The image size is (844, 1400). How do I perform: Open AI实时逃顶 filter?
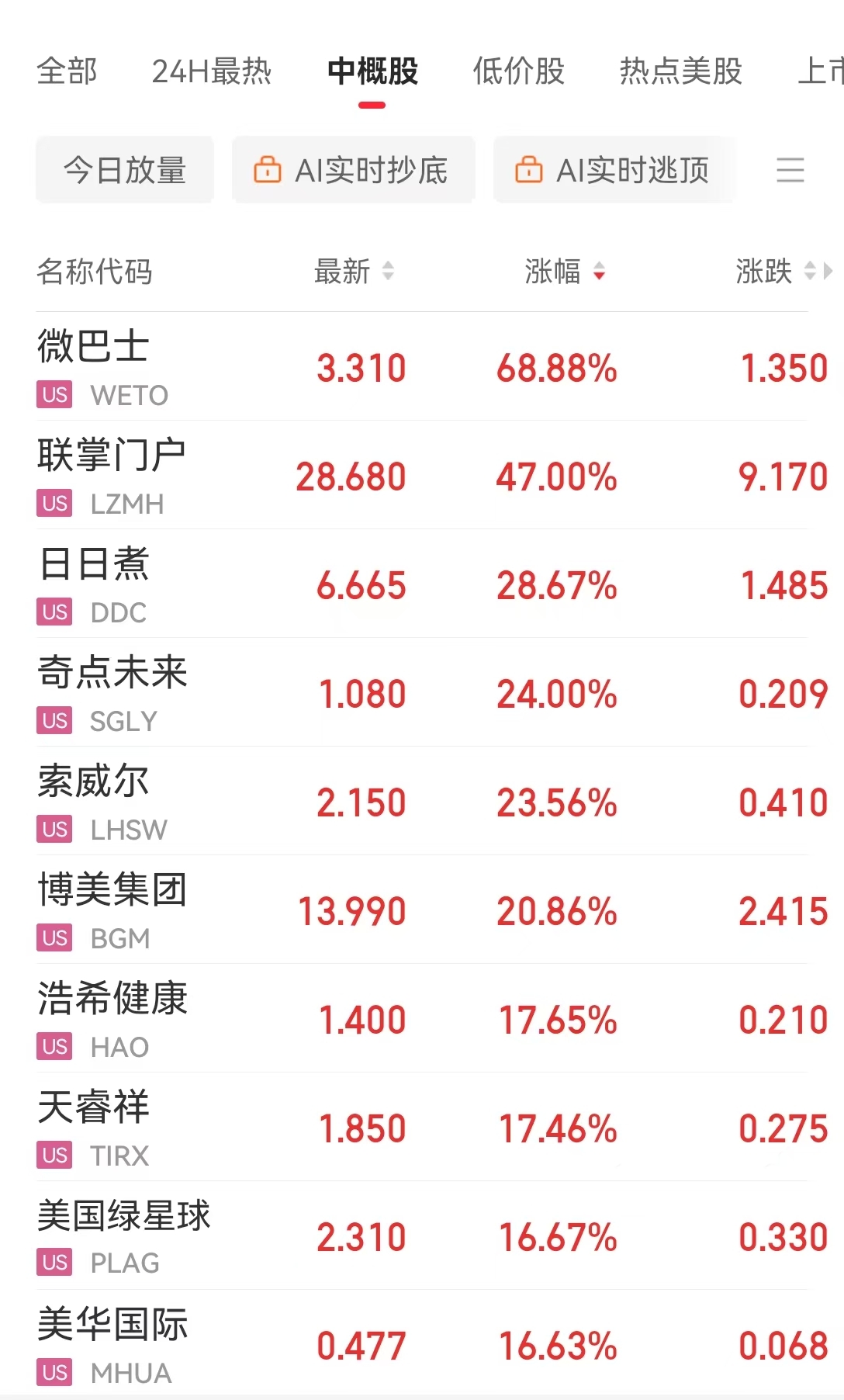613,170
